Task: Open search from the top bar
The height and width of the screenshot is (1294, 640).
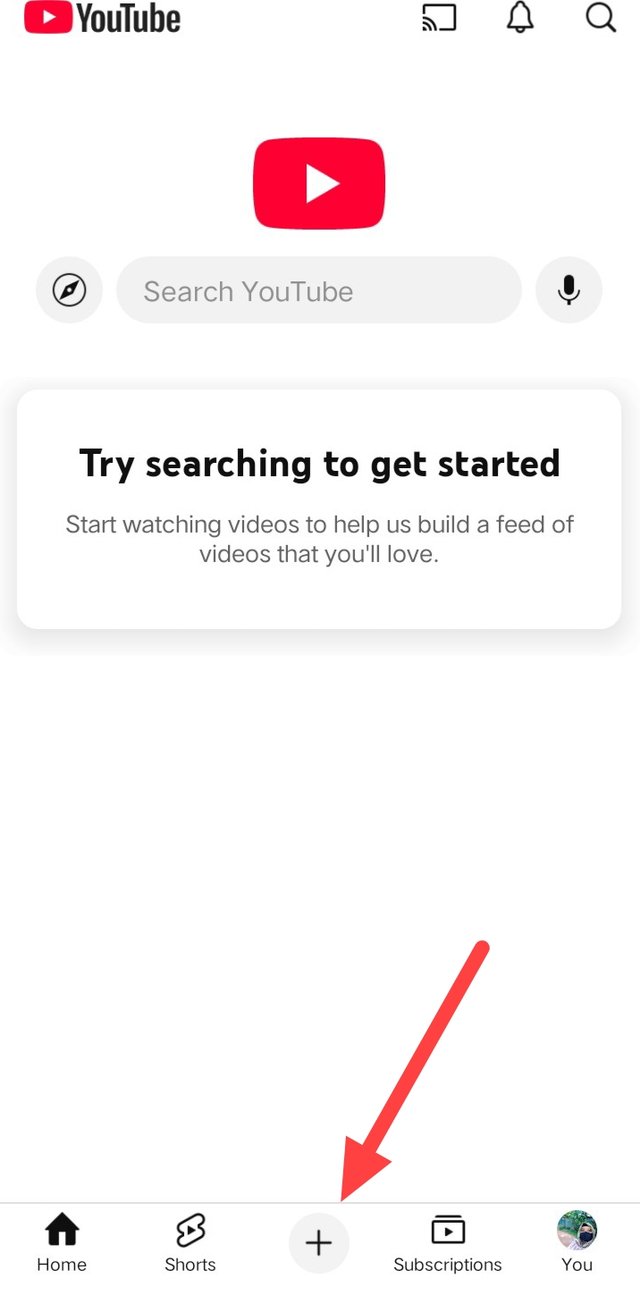Action: point(600,18)
